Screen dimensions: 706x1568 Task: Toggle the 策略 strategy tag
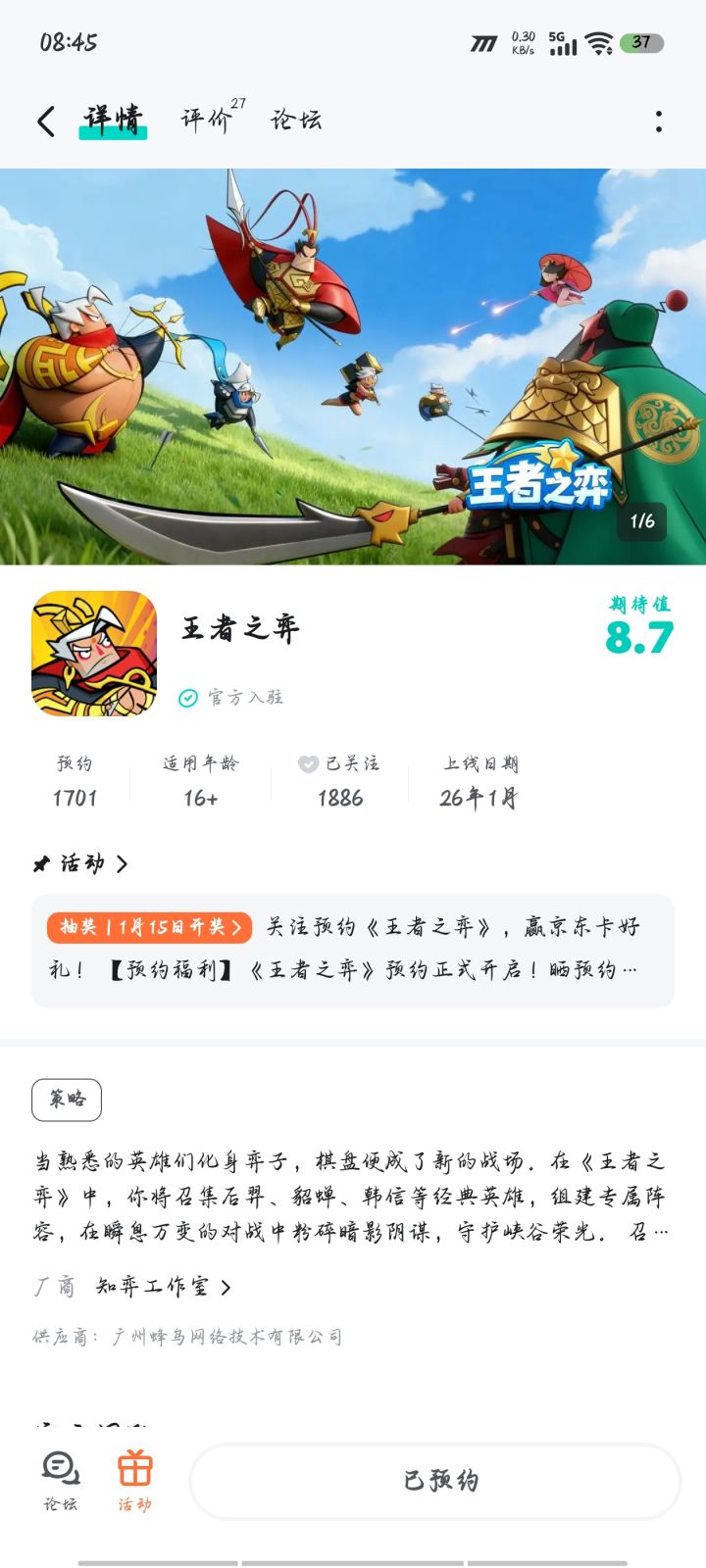[65, 1100]
